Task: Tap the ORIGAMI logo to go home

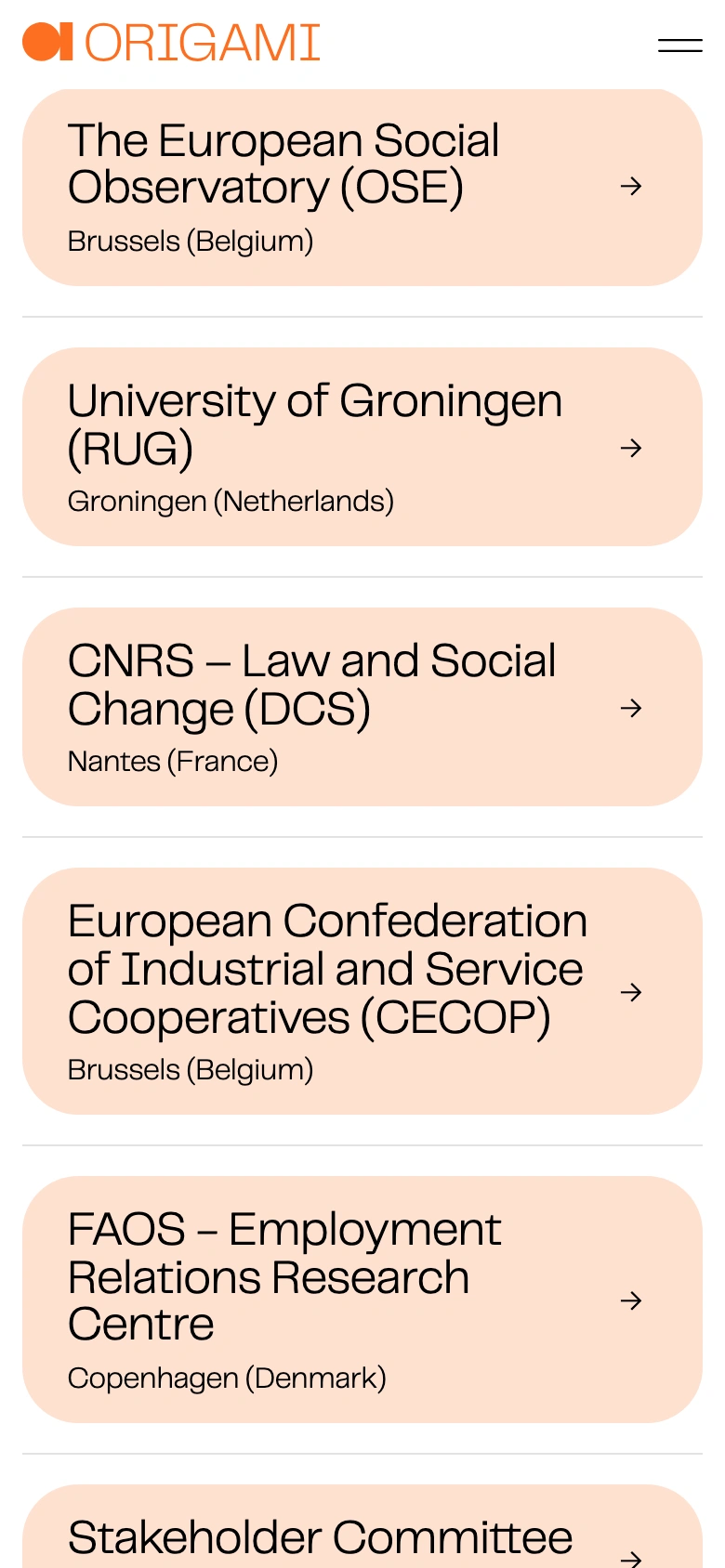Action: click(x=171, y=43)
